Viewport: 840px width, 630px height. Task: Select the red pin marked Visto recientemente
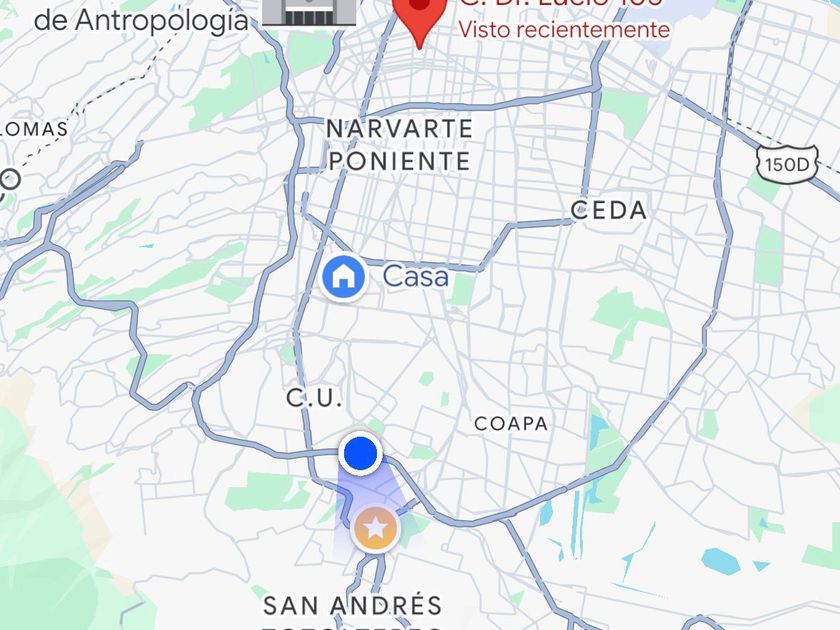pos(419,15)
